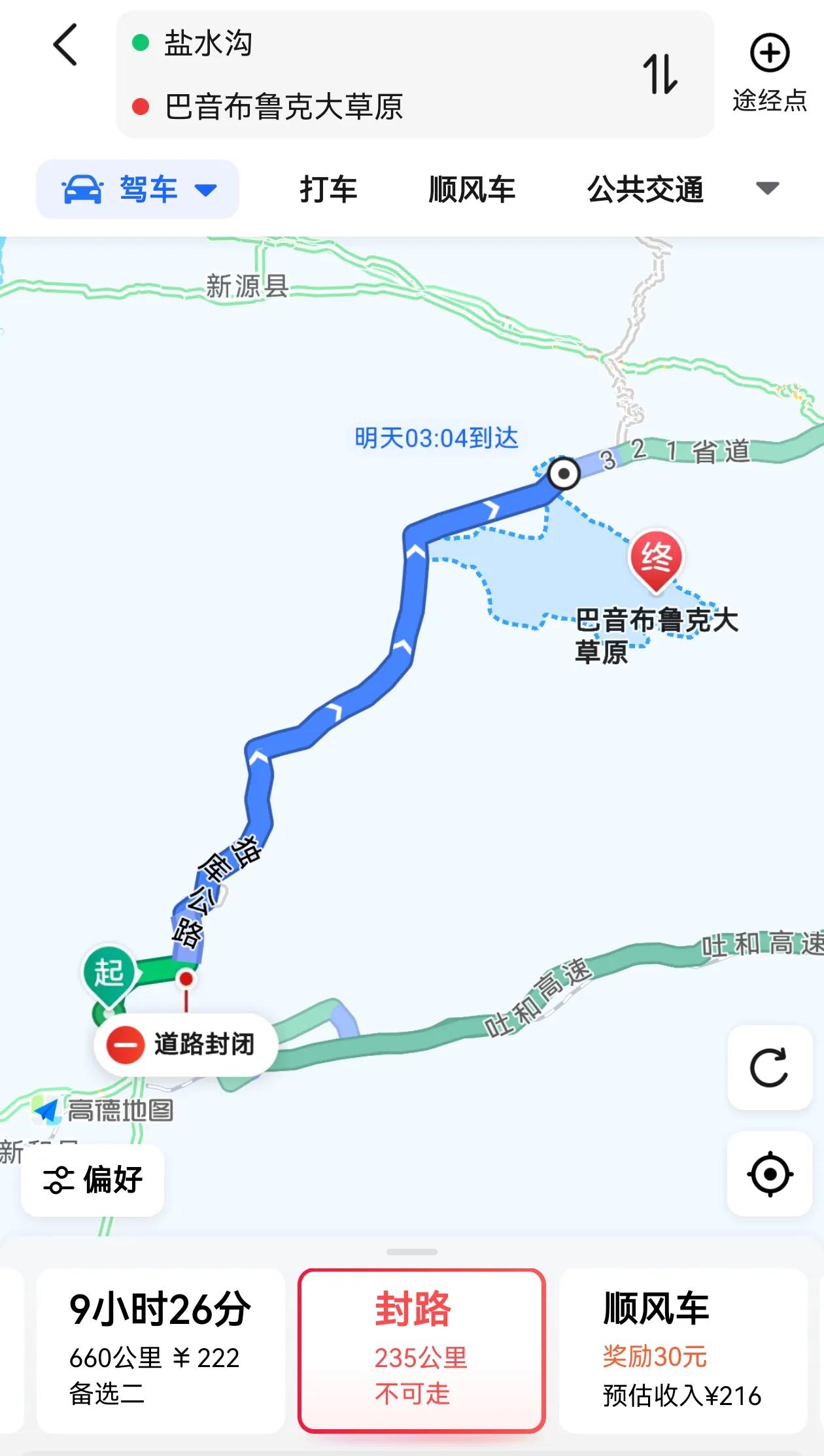This screenshot has width=824, height=1456.
Task: Switch to the 打车 tab
Action: coord(328,190)
